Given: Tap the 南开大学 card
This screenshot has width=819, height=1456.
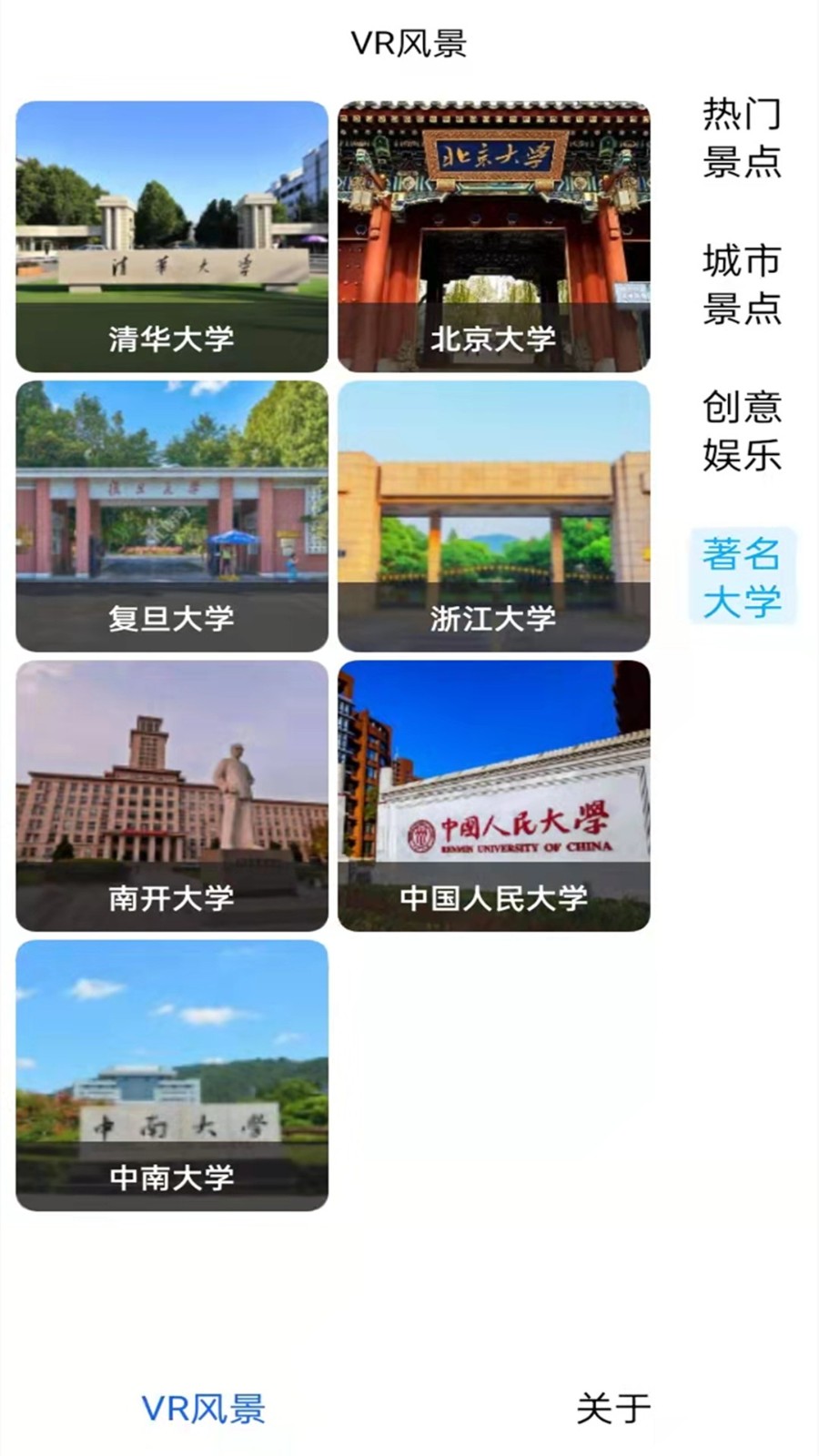Looking at the screenshot, I should (x=172, y=795).
